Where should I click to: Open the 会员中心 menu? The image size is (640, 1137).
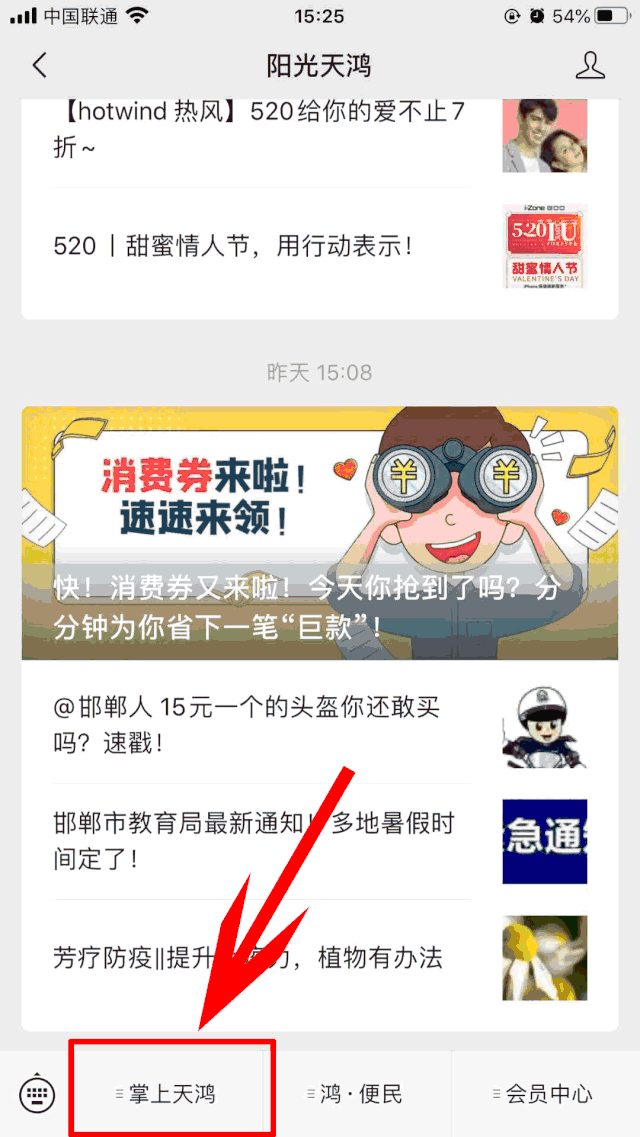coord(548,1093)
